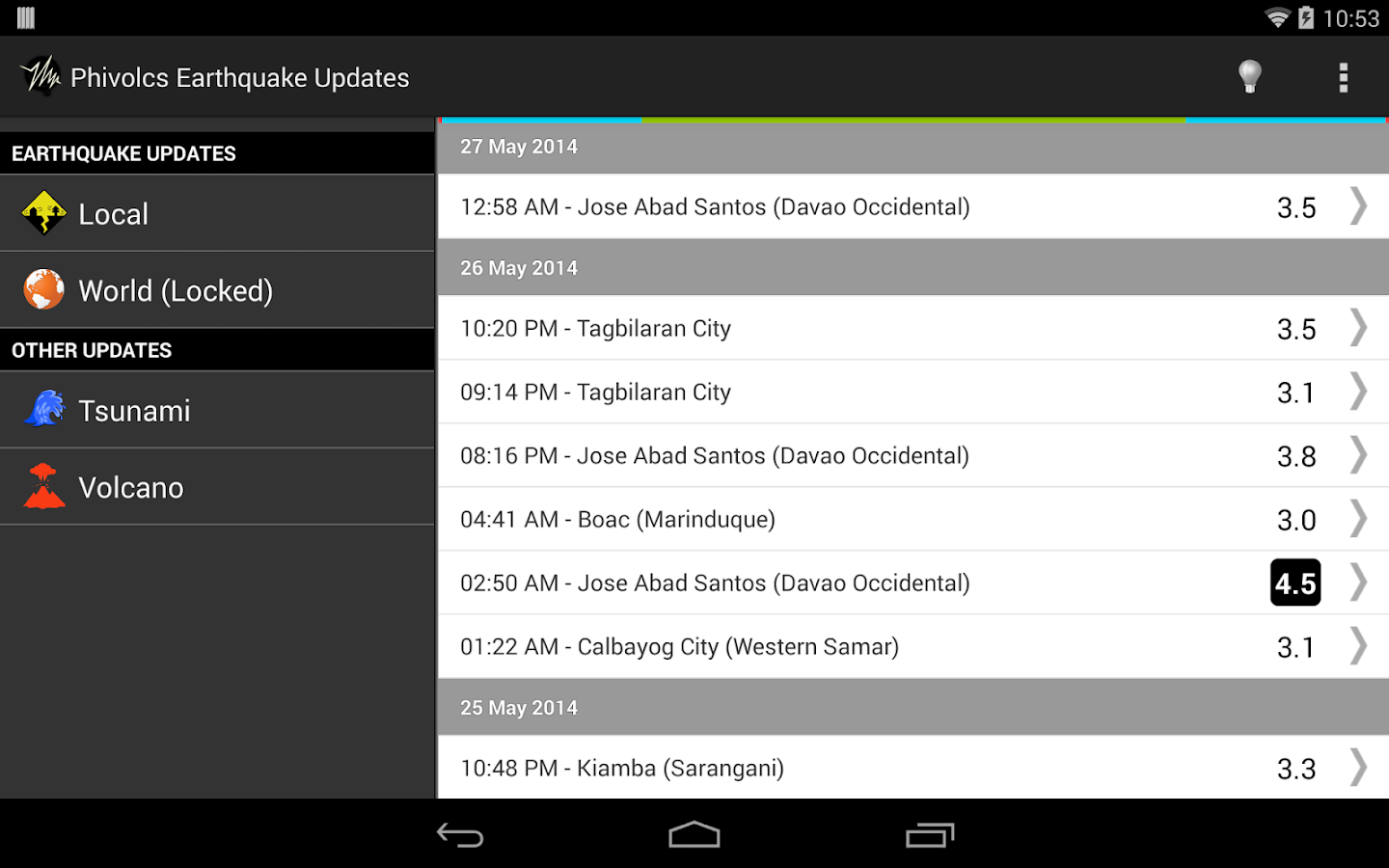View the Boac (Marinduque) earthquake details
The image size is (1389, 868).
click(912, 519)
